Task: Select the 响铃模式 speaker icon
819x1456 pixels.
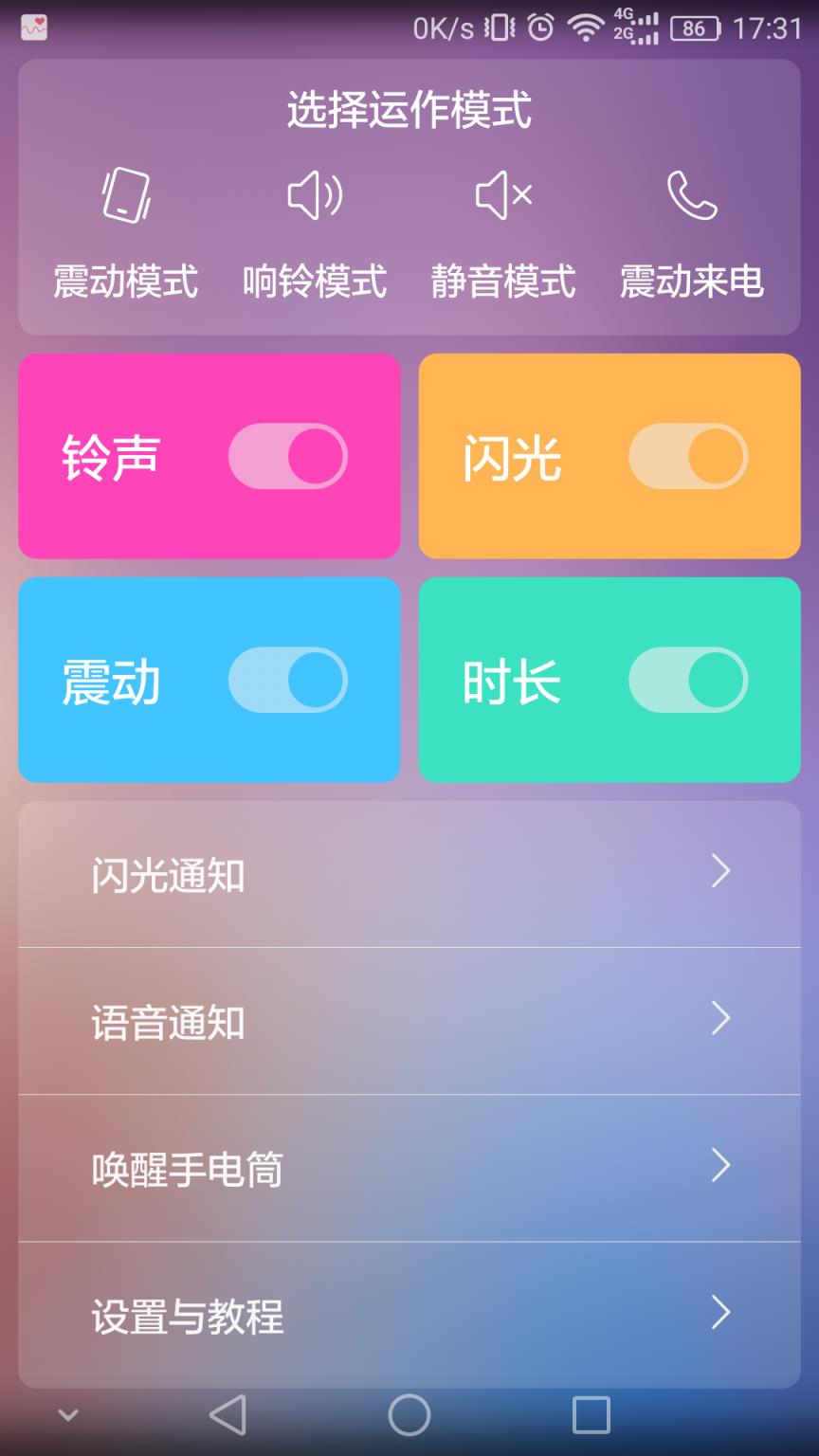Action: point(314,196)
